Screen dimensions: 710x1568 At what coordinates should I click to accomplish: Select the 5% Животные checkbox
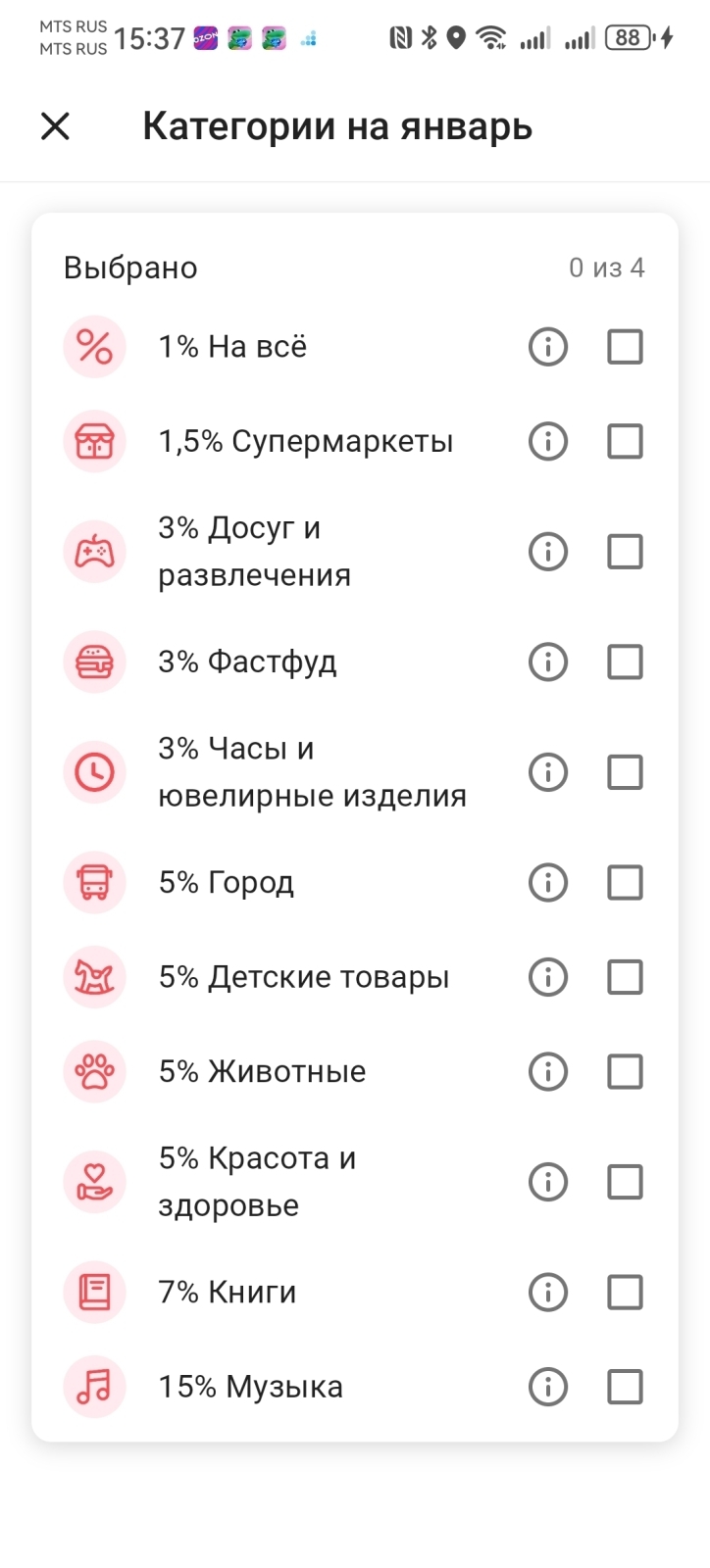click(x=625, y=1072)
